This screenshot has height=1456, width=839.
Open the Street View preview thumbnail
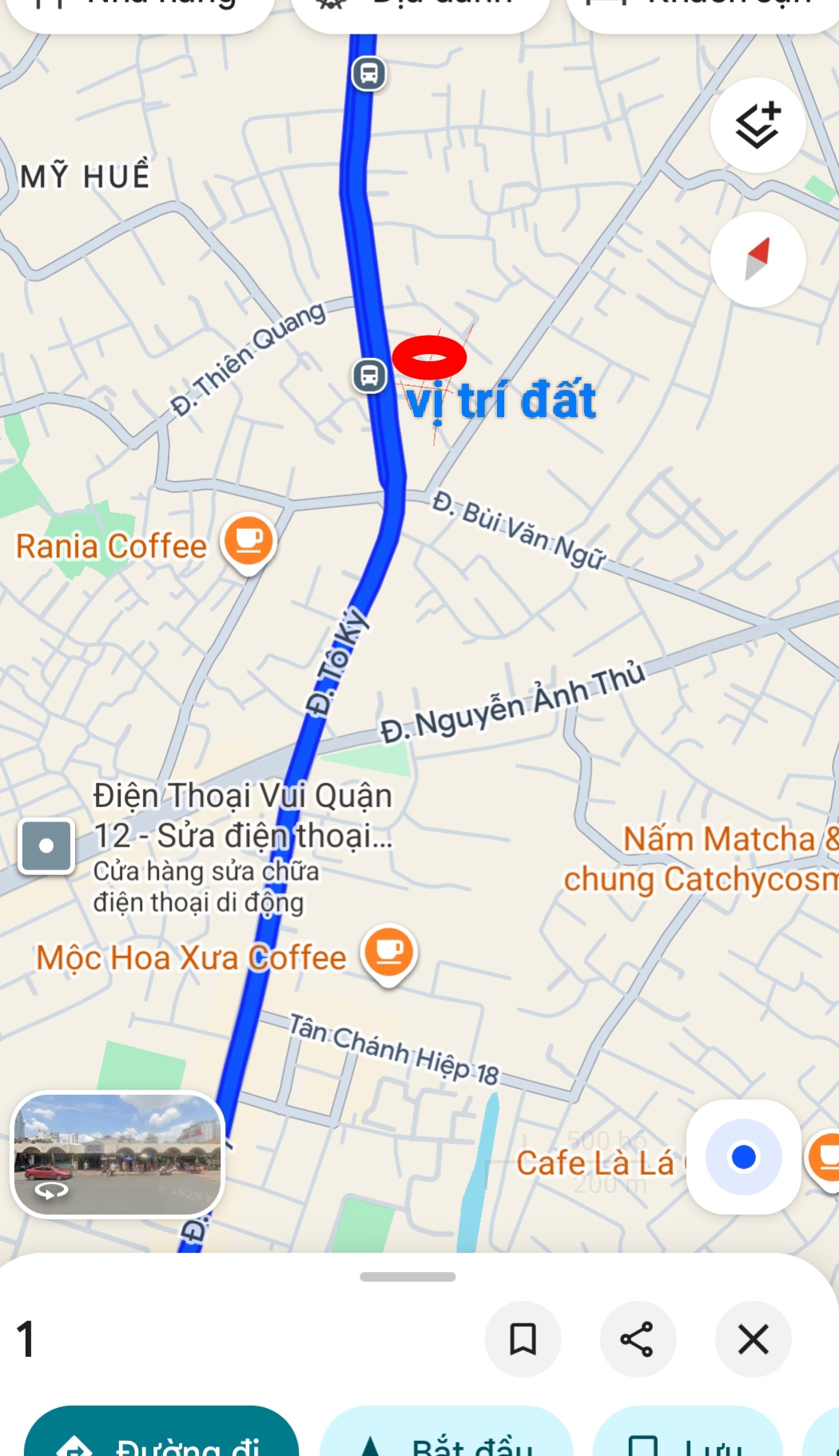coord(117,1154)
